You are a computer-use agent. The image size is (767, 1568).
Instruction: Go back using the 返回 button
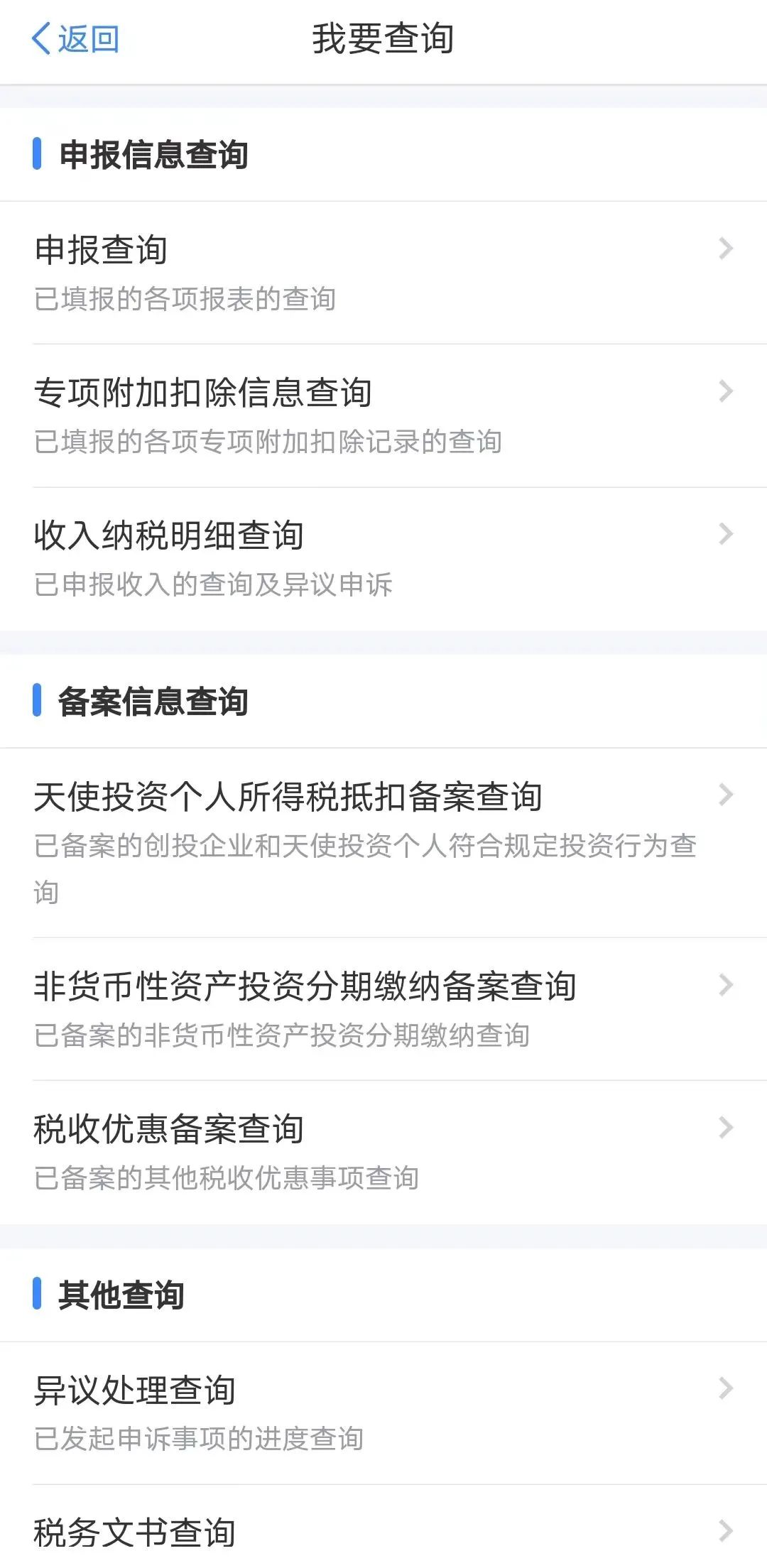pyautogui.click(x=75, y=38)
